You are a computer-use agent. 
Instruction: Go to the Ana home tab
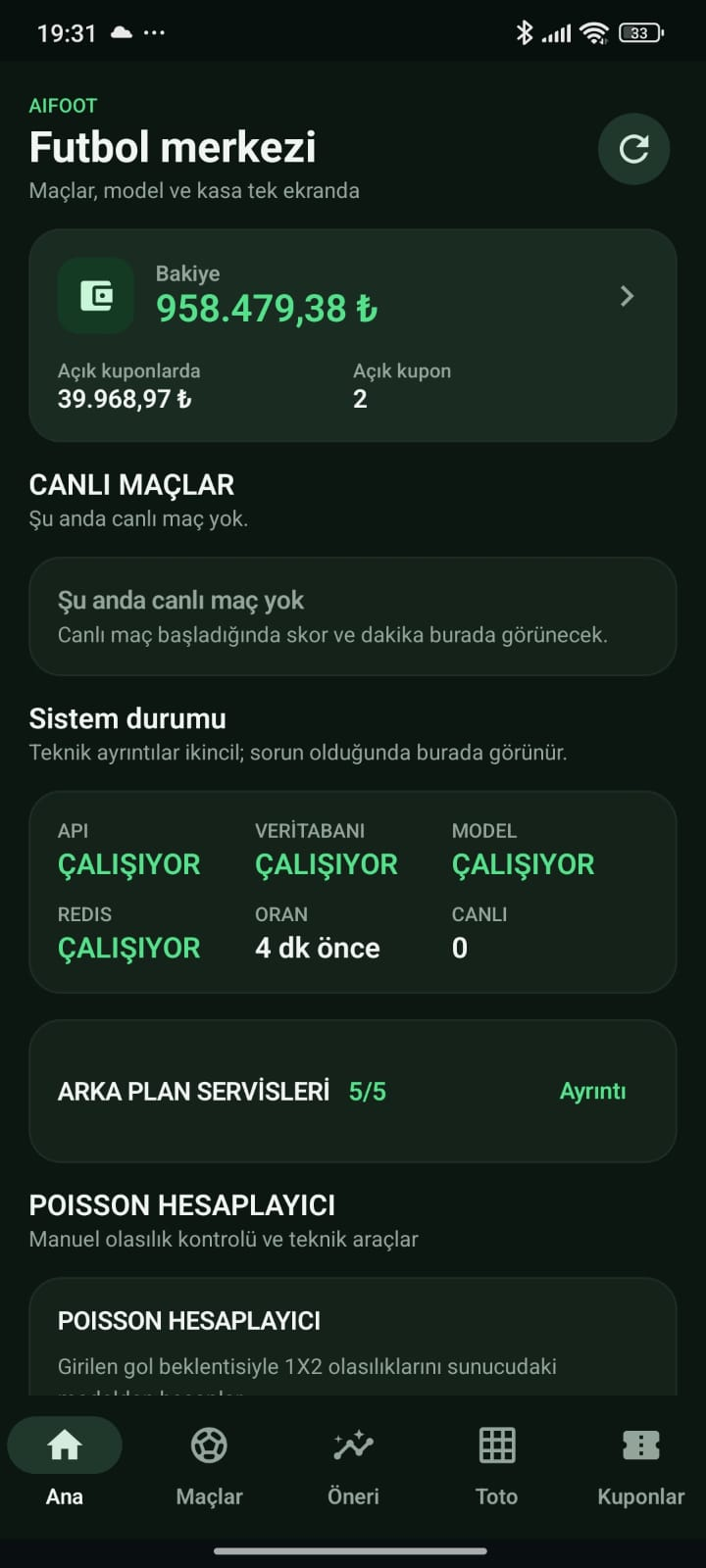point(65,1466)
